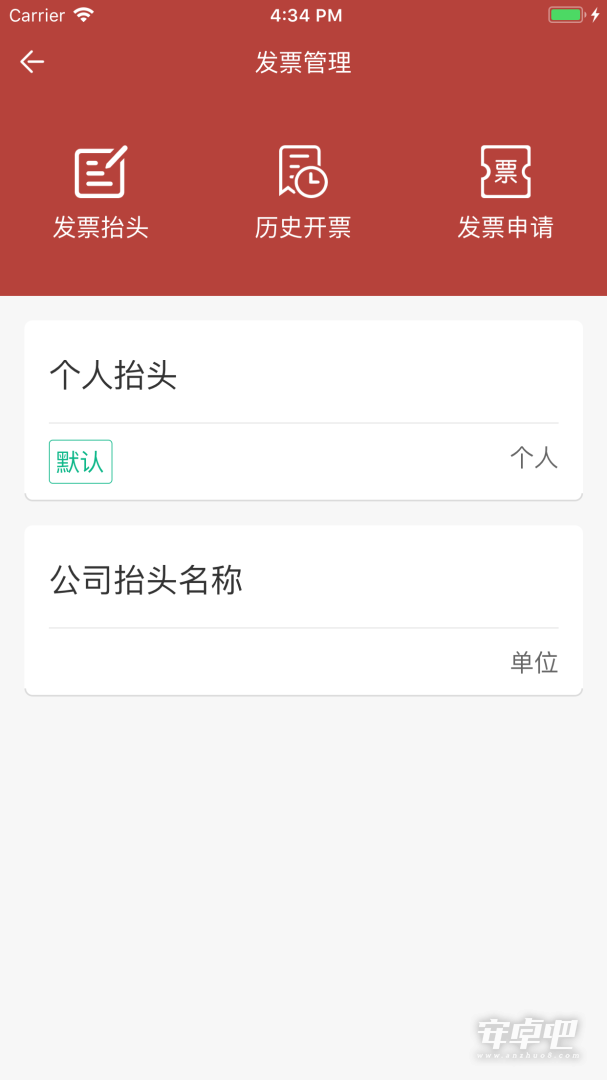Open 发票申请
This screenshot has height=1080, width=607.
505,193
